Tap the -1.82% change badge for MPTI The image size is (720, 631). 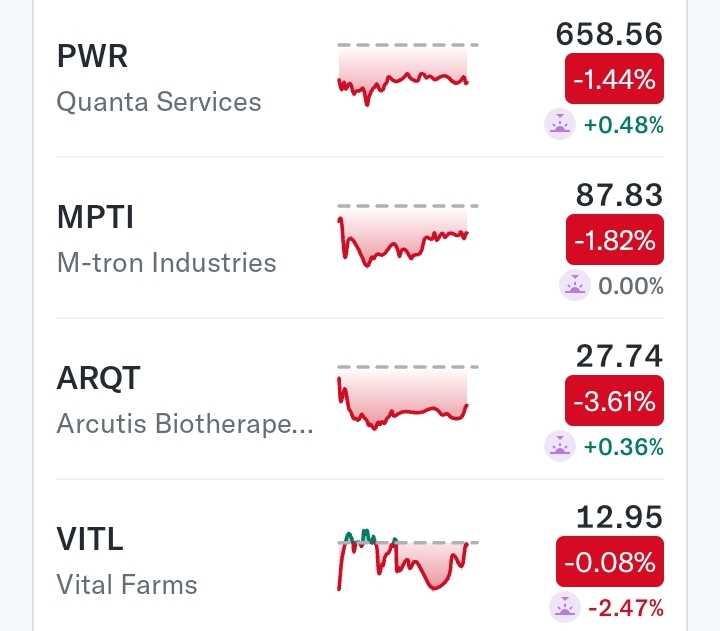point(615,239)
